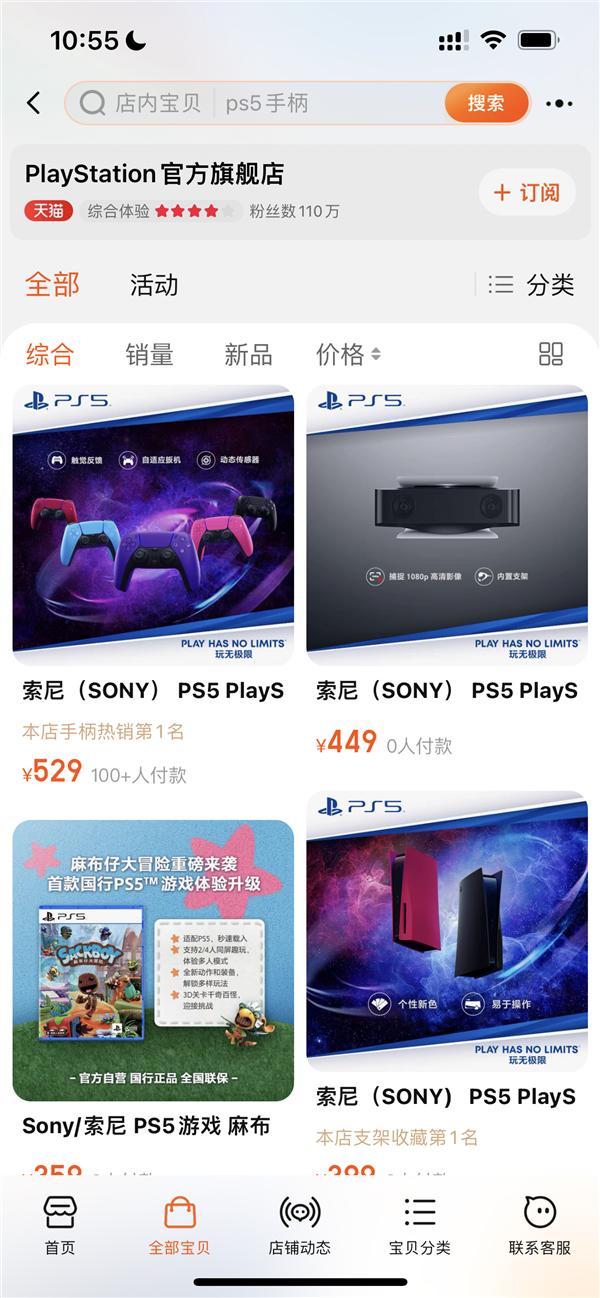This screenshot has height=1298, width=600.
Task: Open the 分类 category list
Action: 531,285
